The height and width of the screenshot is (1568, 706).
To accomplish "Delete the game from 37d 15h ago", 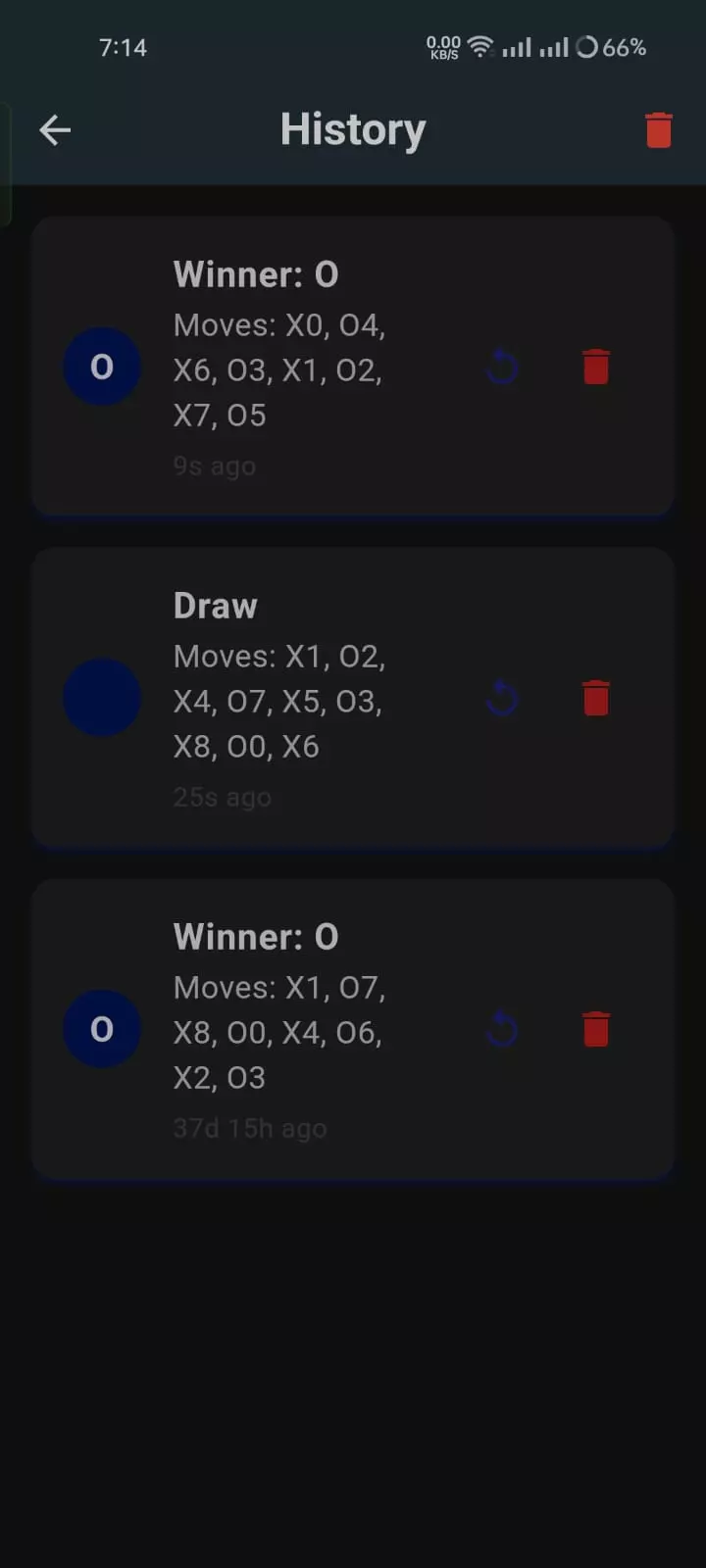I will pos(596,1030).
